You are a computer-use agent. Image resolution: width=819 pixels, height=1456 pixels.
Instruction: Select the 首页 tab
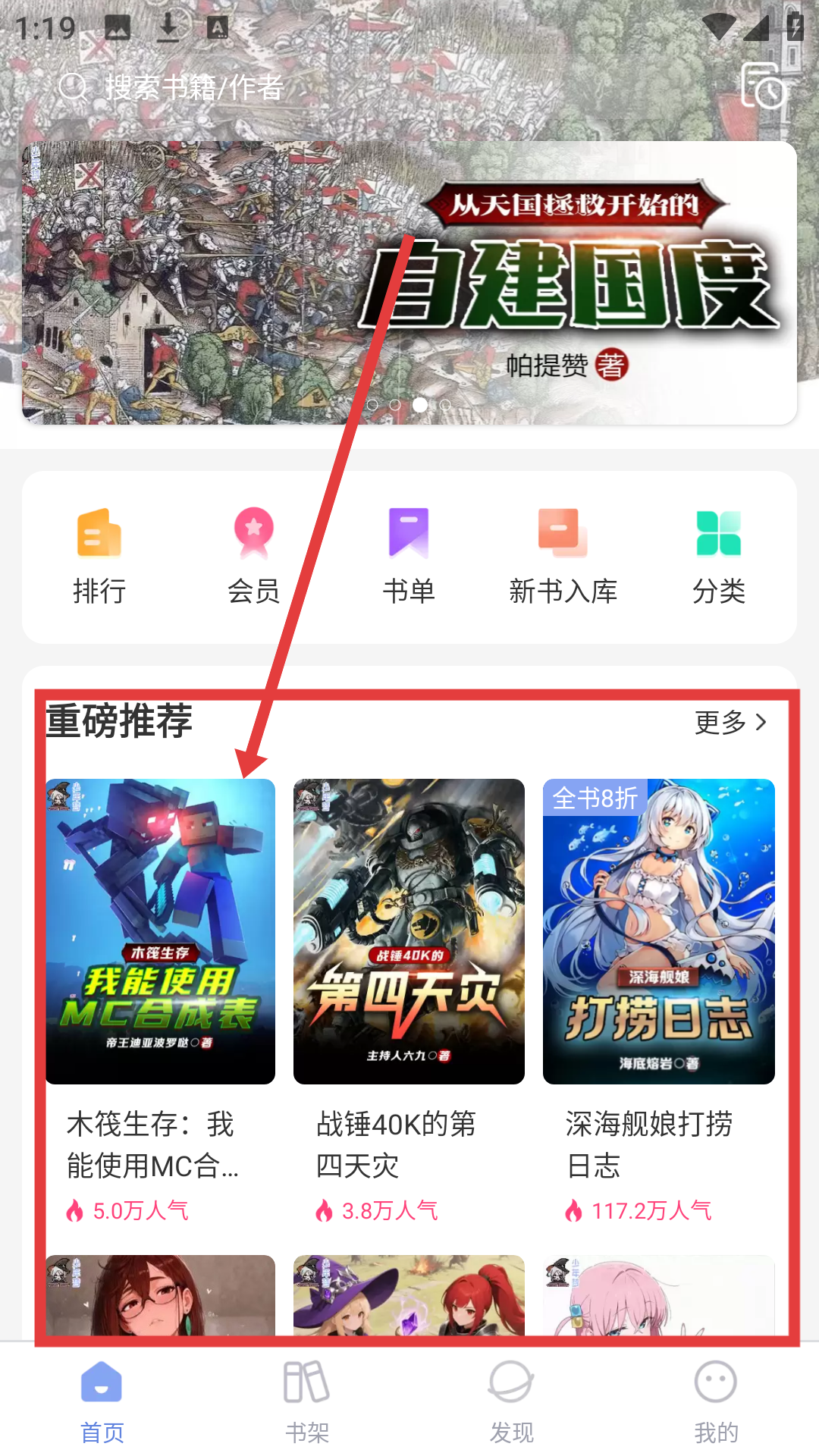tap(102, 1400)
